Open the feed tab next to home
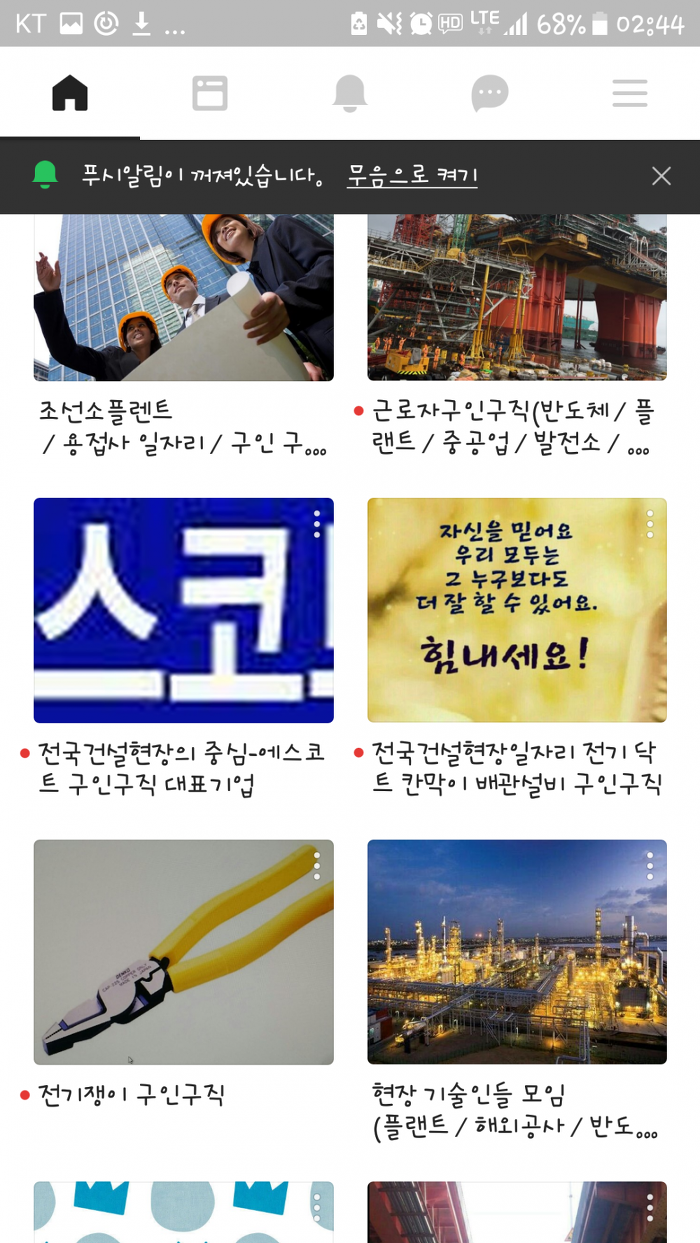Image resolution: width=700 pixels, height=1243 pixels. pyautogui.click(x=210, y=93)
